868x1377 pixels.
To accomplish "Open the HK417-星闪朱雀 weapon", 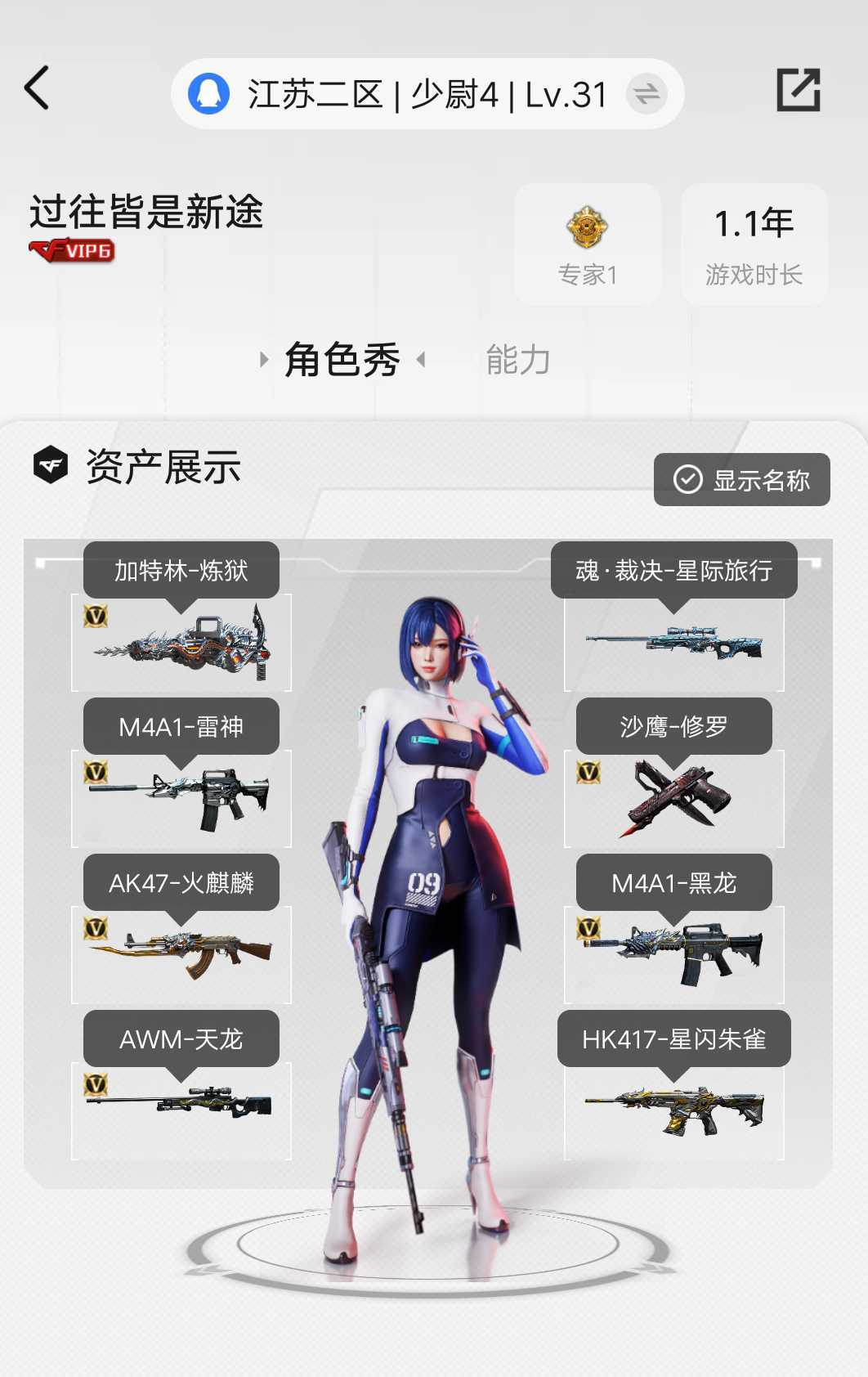I will click(x=673, y=1110).
